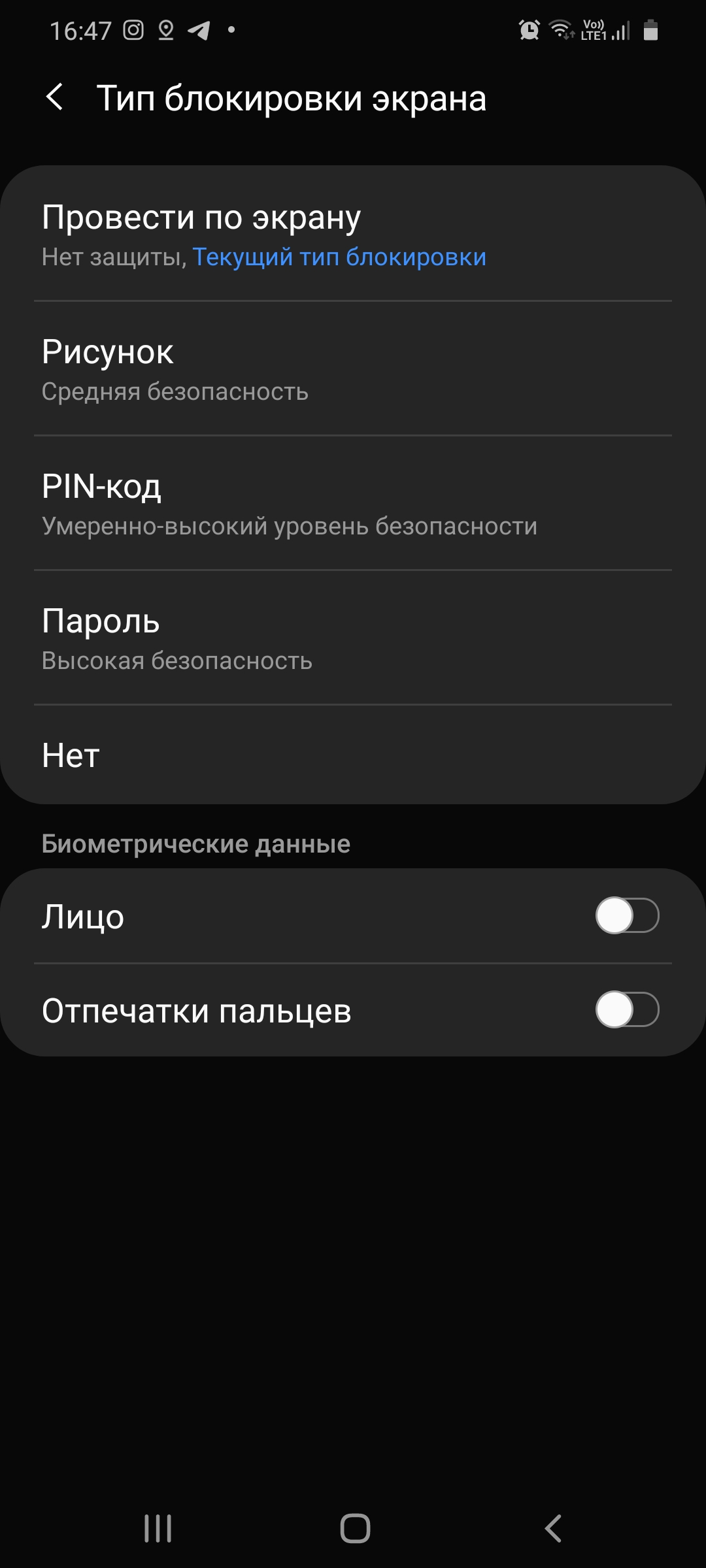Enable Отпечатки пальцев switch

click(x=627, y=1009)
